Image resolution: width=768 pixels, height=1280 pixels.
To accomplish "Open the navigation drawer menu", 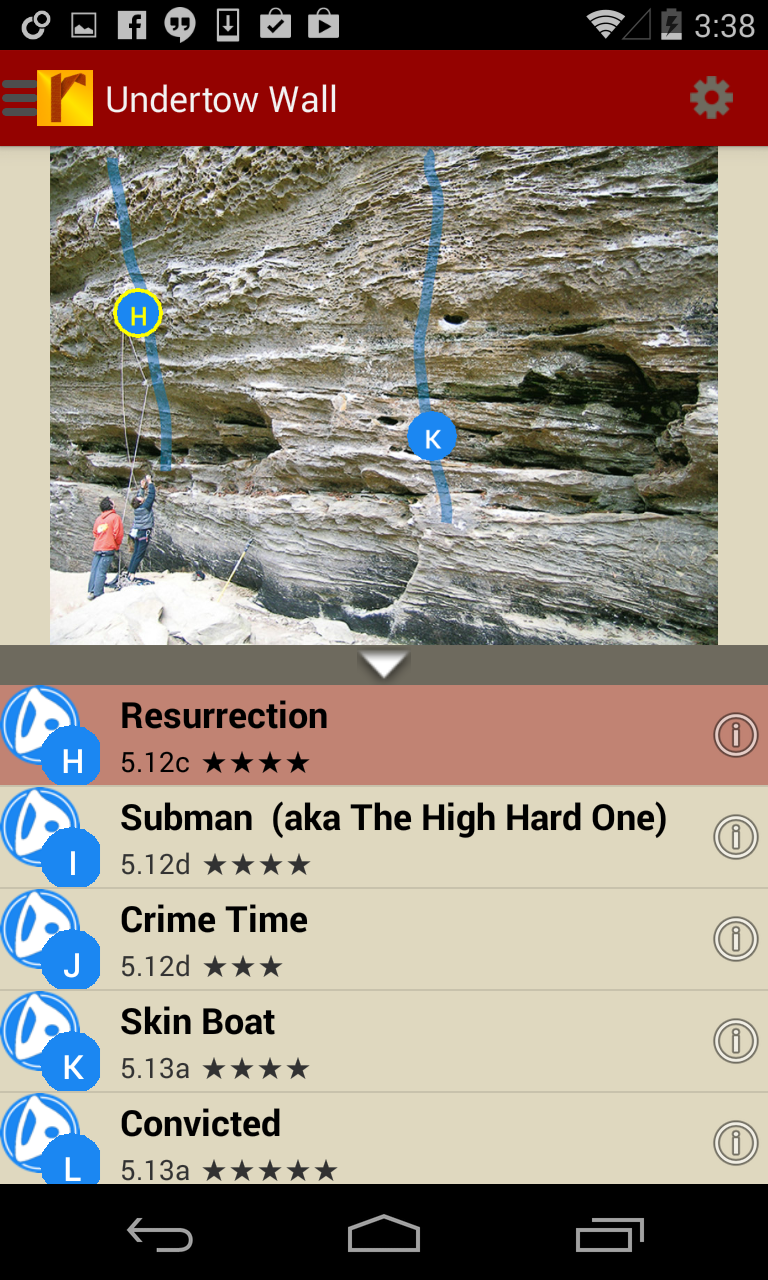I will (20, 98).
